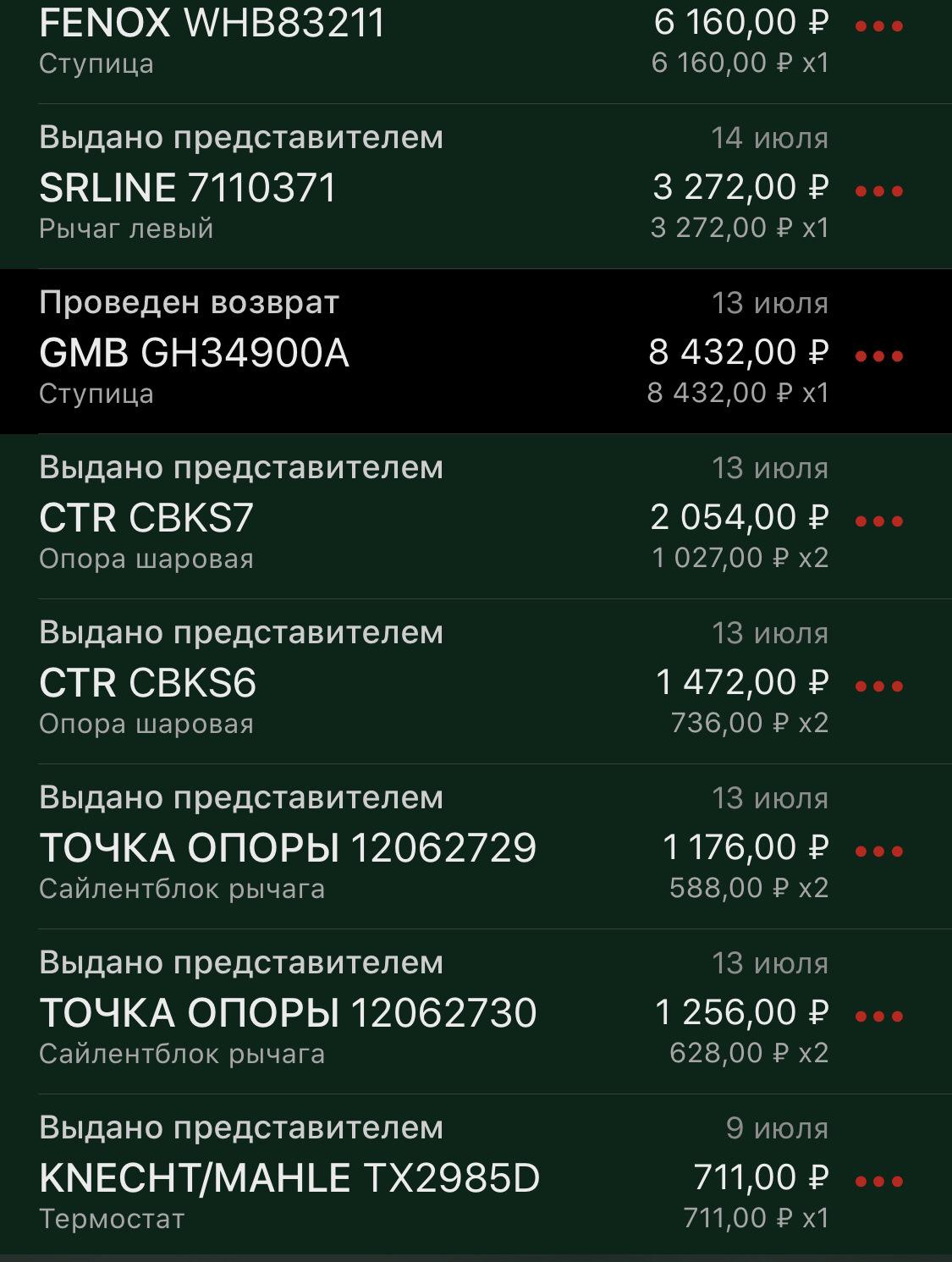Open more options for FENOX WHB83211
The image size is (952, 1262).
[x=879, y=26]
